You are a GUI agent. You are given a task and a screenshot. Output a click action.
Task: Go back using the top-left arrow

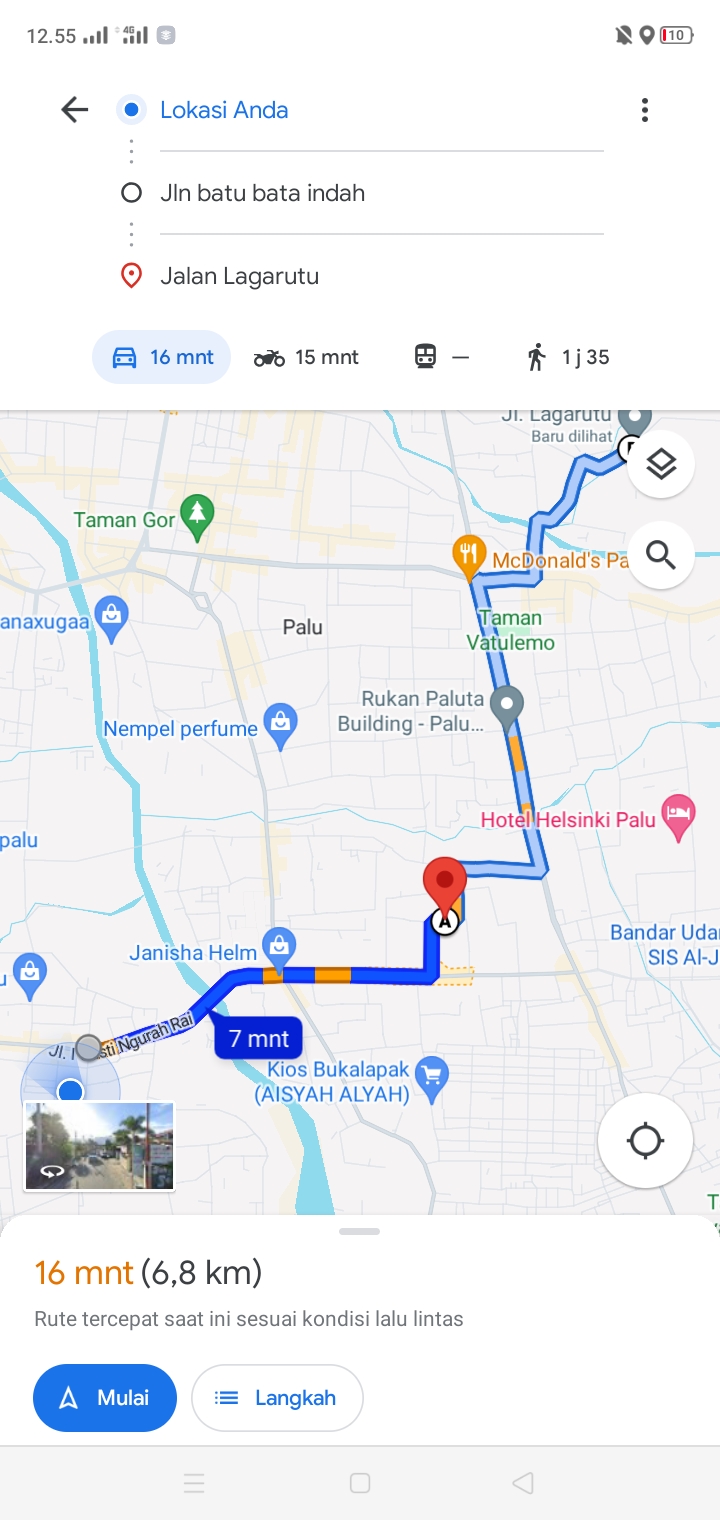[x=75, y=110]
